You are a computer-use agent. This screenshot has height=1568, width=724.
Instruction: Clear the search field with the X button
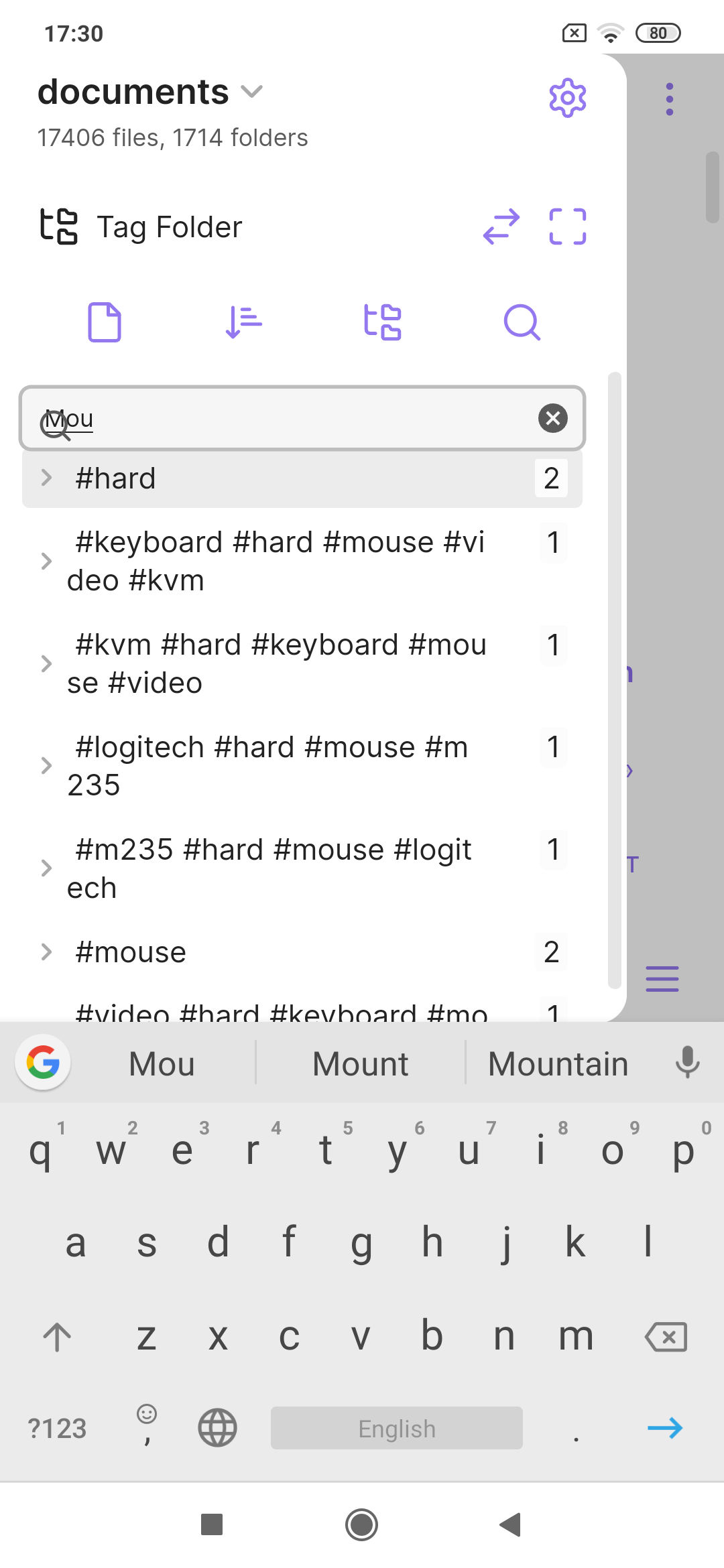[552, 419]
